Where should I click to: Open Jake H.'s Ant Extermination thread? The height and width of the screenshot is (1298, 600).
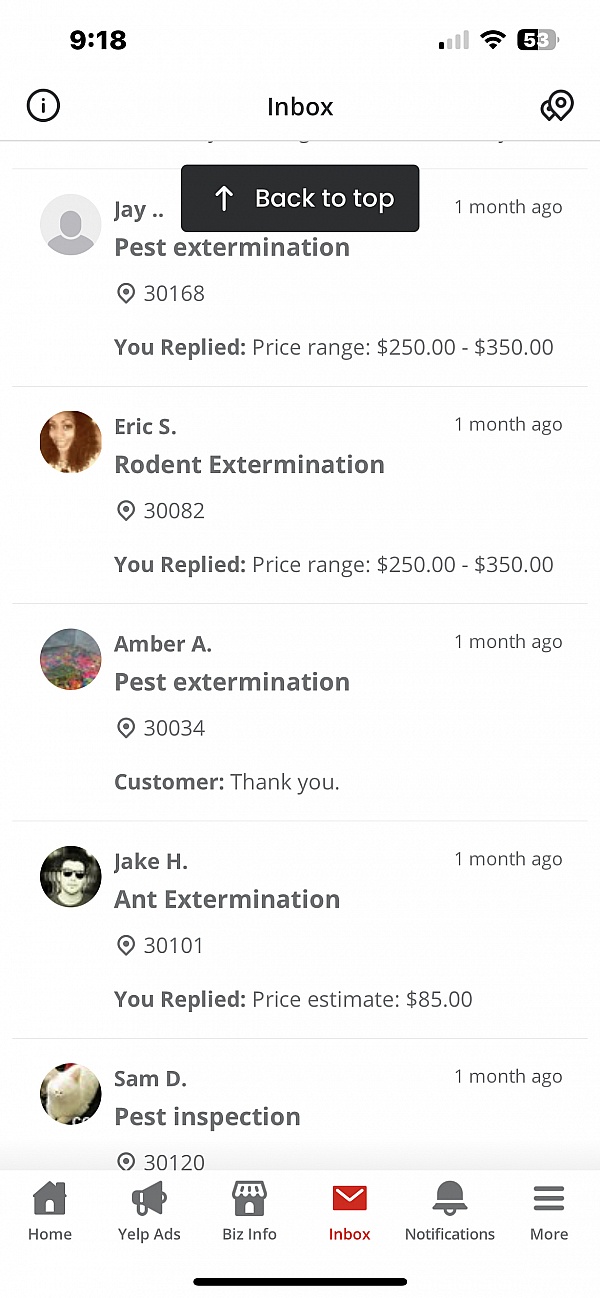[300, 930]
